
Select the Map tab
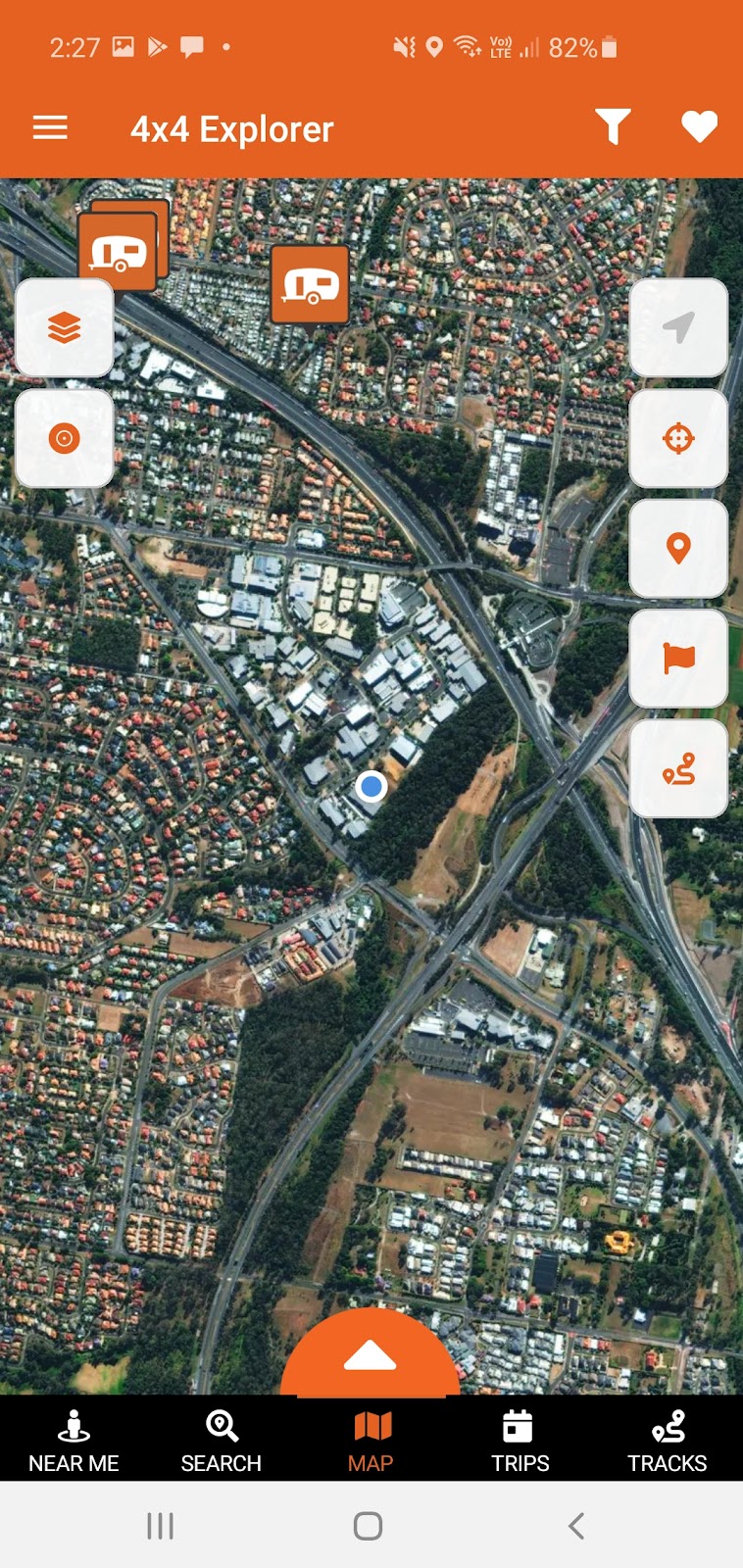[371, 1441]
